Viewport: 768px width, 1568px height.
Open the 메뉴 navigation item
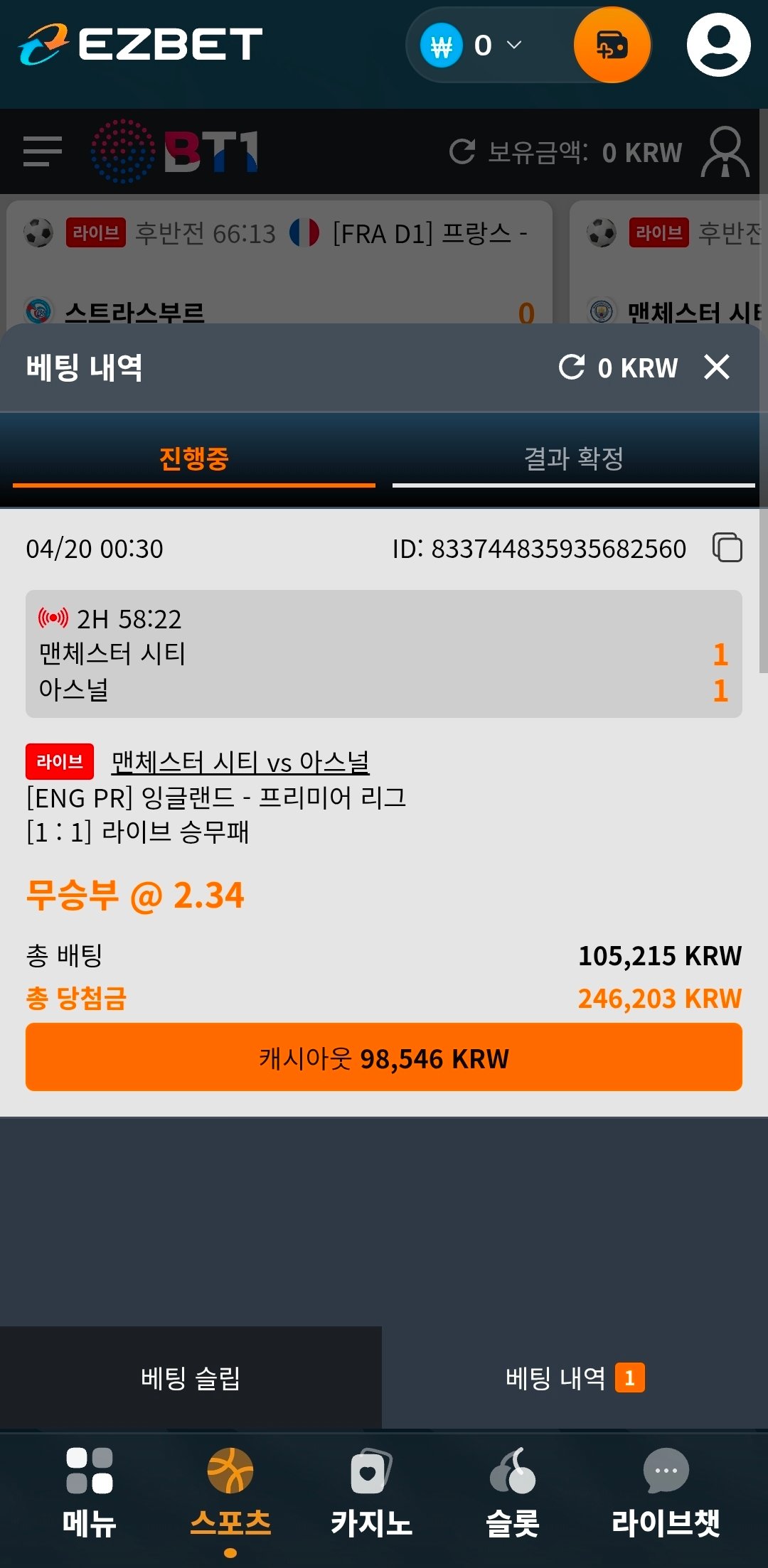[90, 1493]
